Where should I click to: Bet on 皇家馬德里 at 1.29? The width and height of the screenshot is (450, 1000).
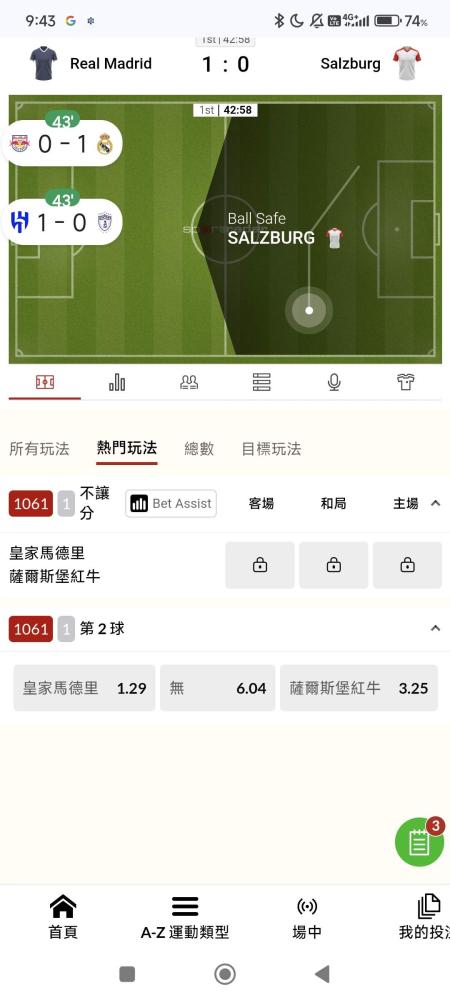(x=84, y=688)
